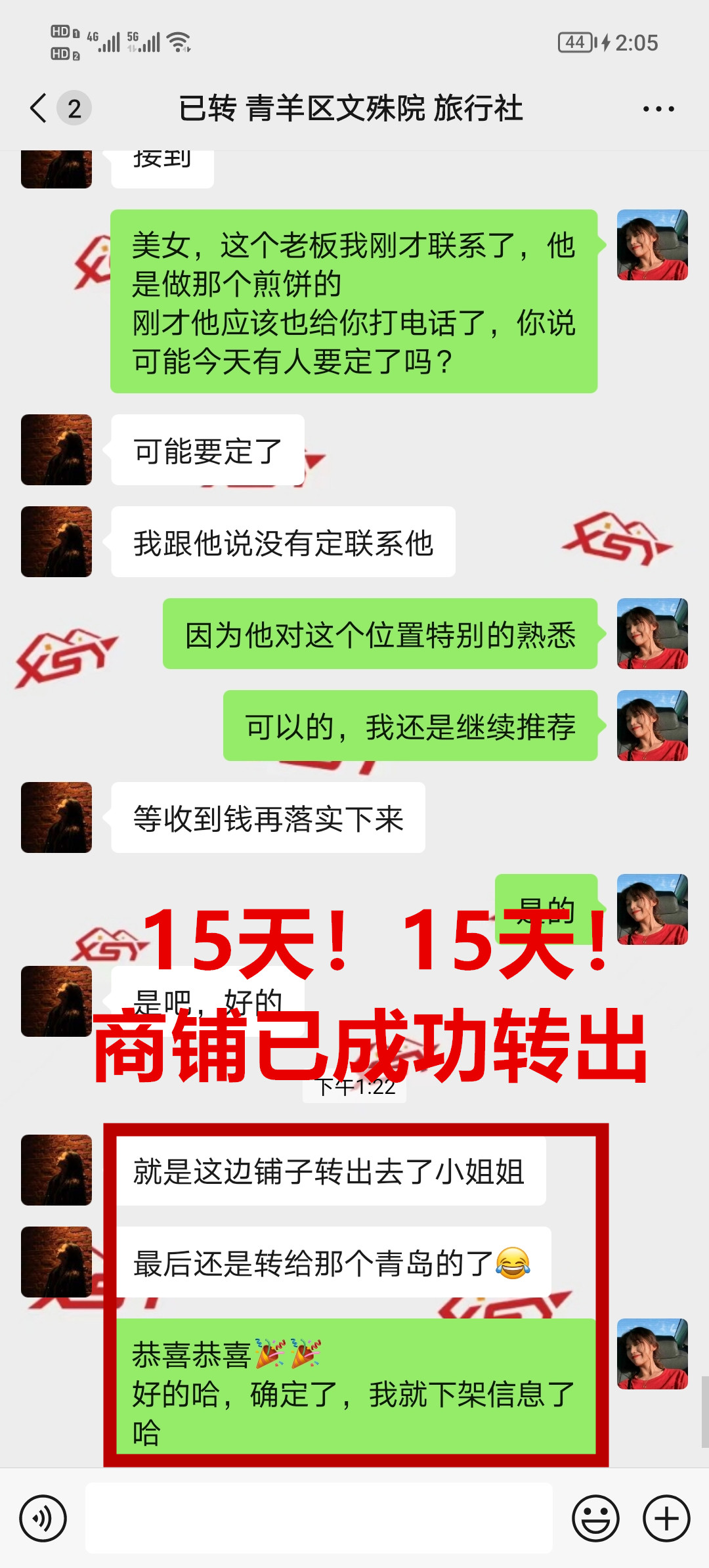This screenshot has width=709, height=1568.
Task: Switch to voice message input
Action: point(43,1519)
